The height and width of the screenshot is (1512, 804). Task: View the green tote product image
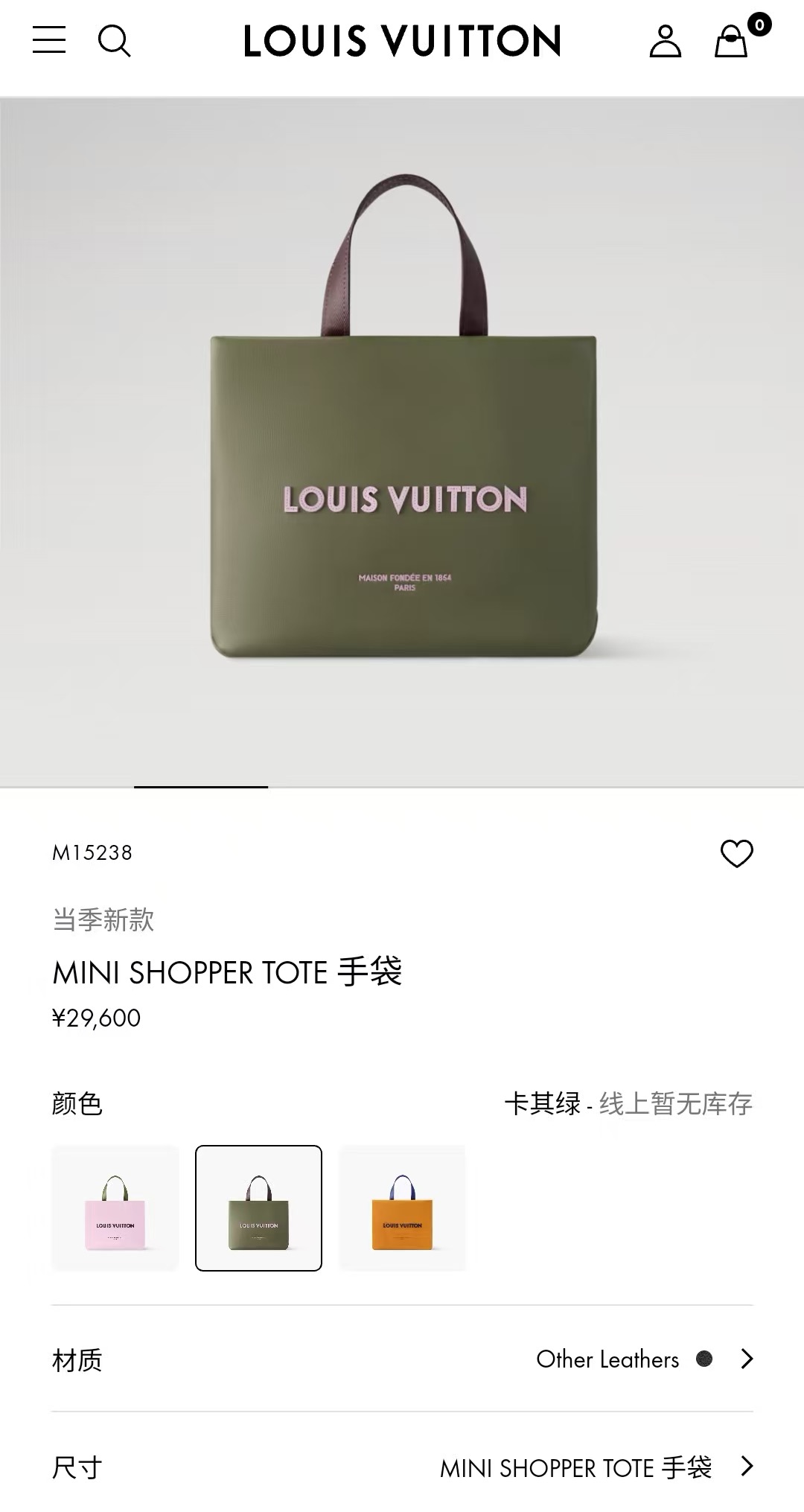pyautogui.click(x=402, y=447)
